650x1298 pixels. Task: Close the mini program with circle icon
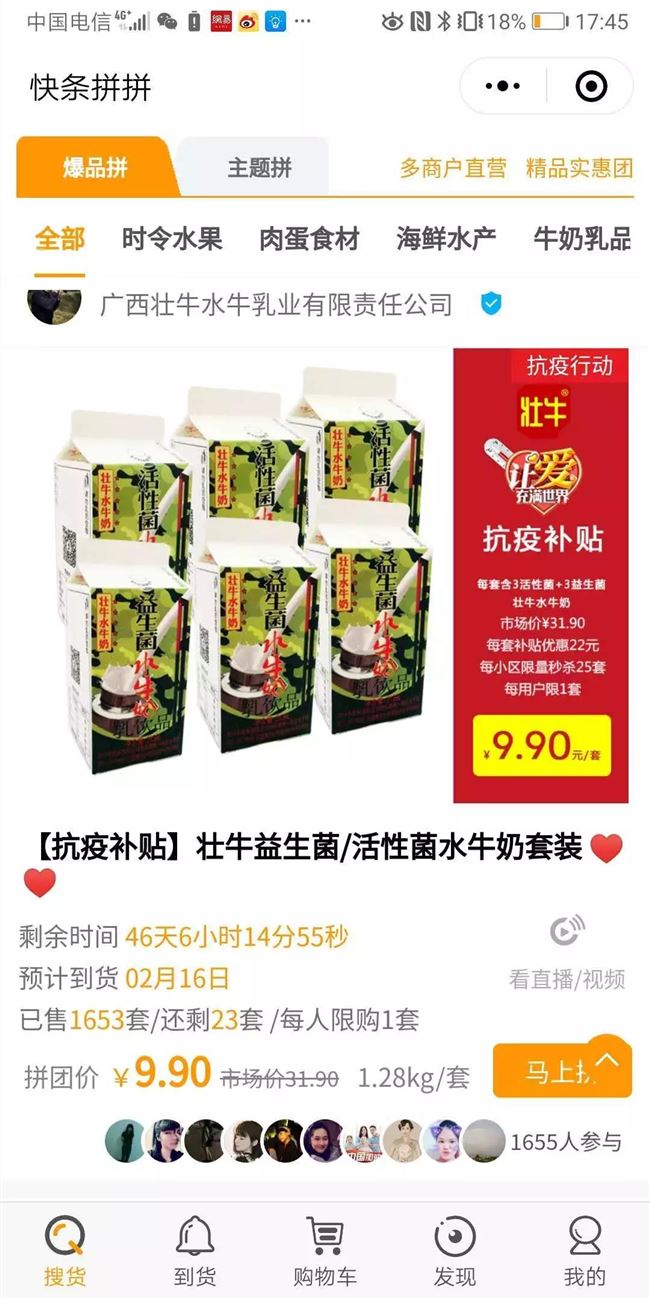click(592, 87)
